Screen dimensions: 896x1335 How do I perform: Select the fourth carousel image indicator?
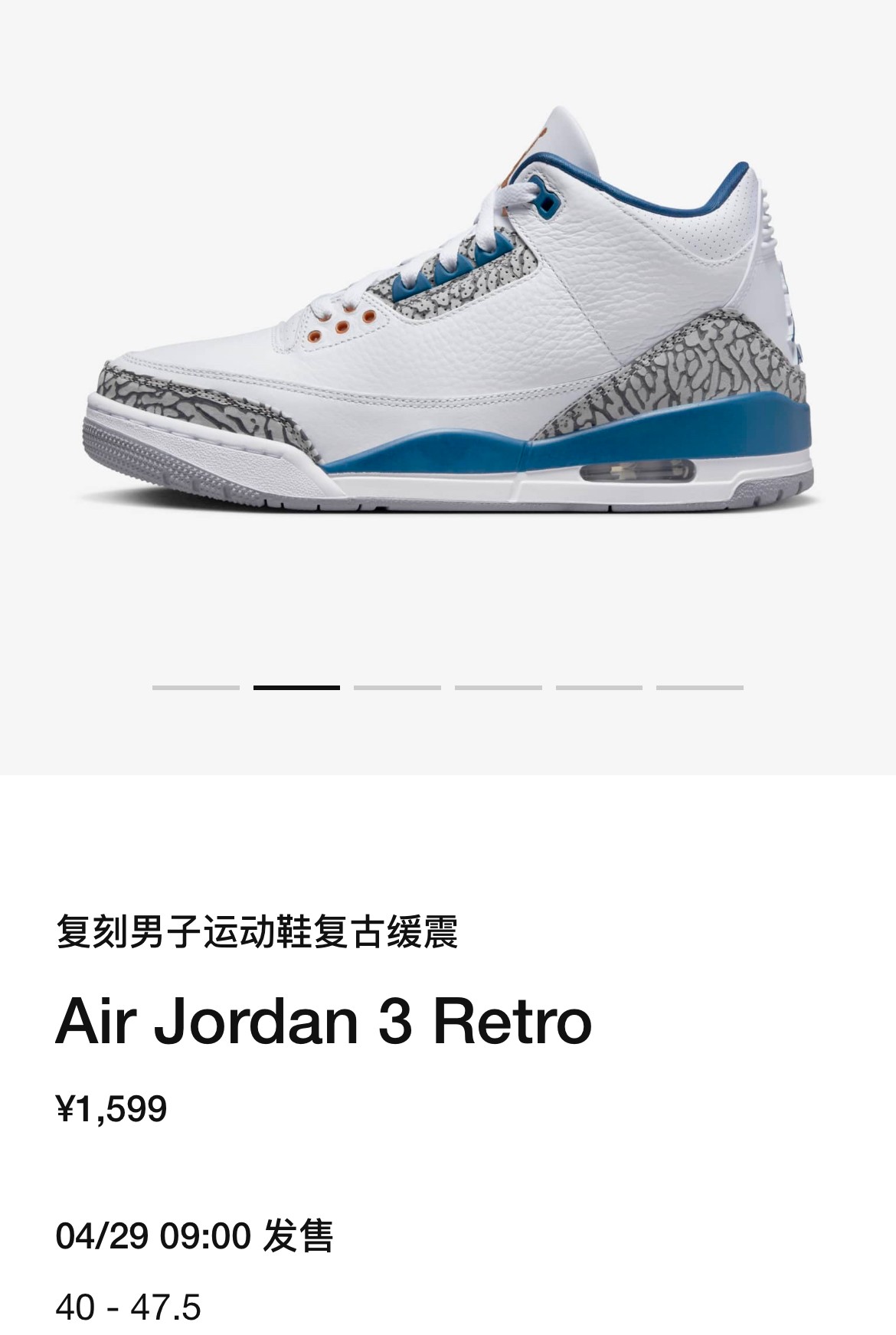point(498,688)
